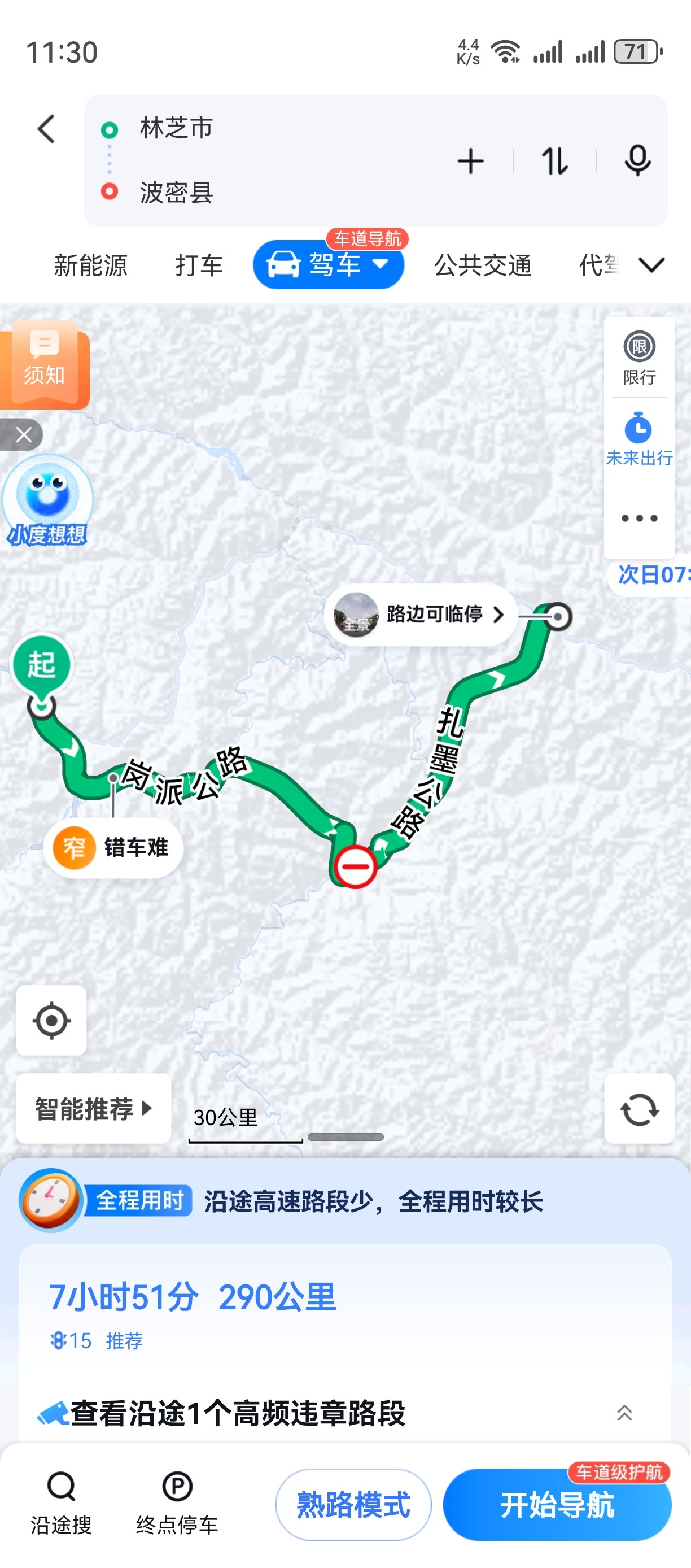Start navigation with 开始导航
The width and height of the screenshot is (691, 1568).
[557, 1505]
